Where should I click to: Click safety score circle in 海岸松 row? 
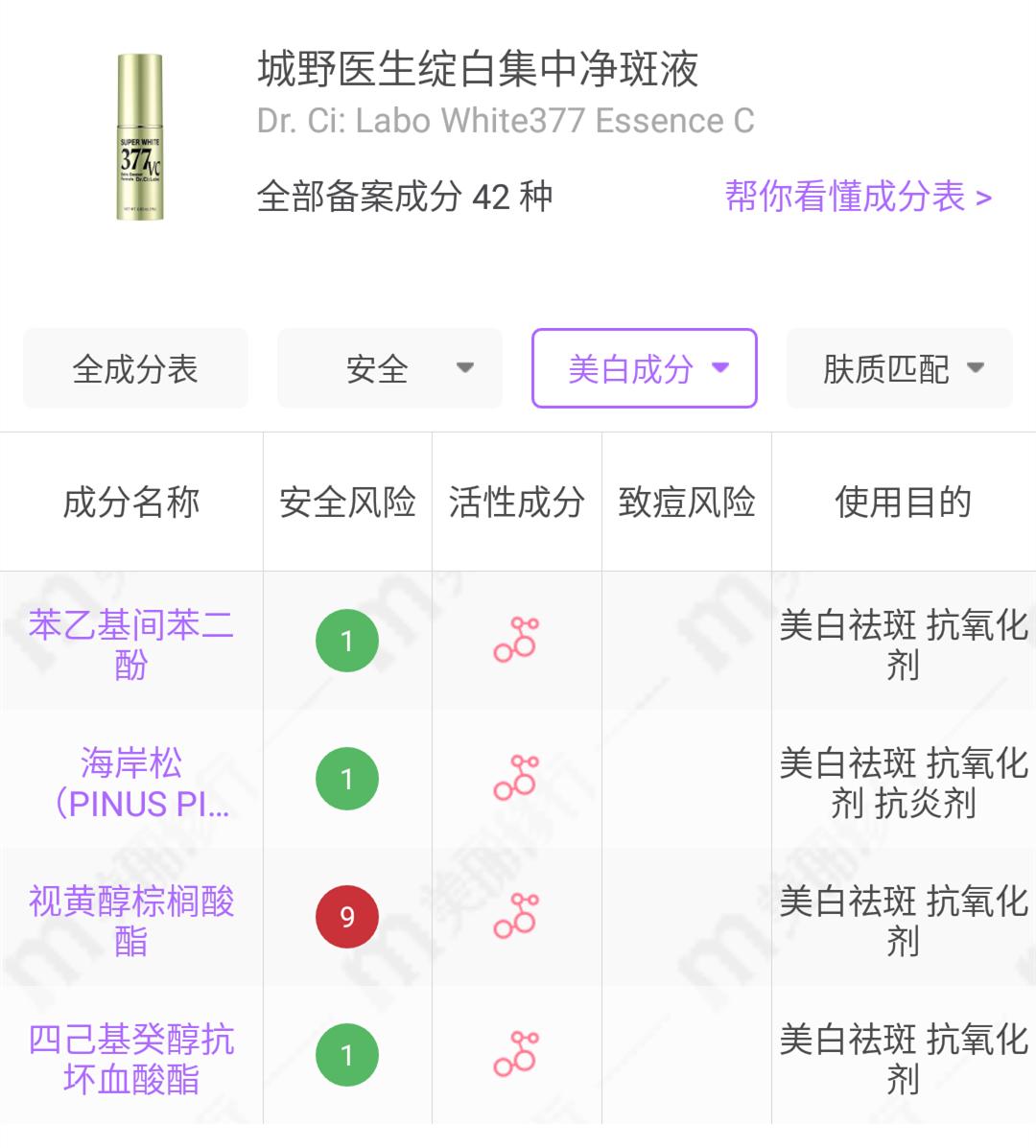point(347,779)
